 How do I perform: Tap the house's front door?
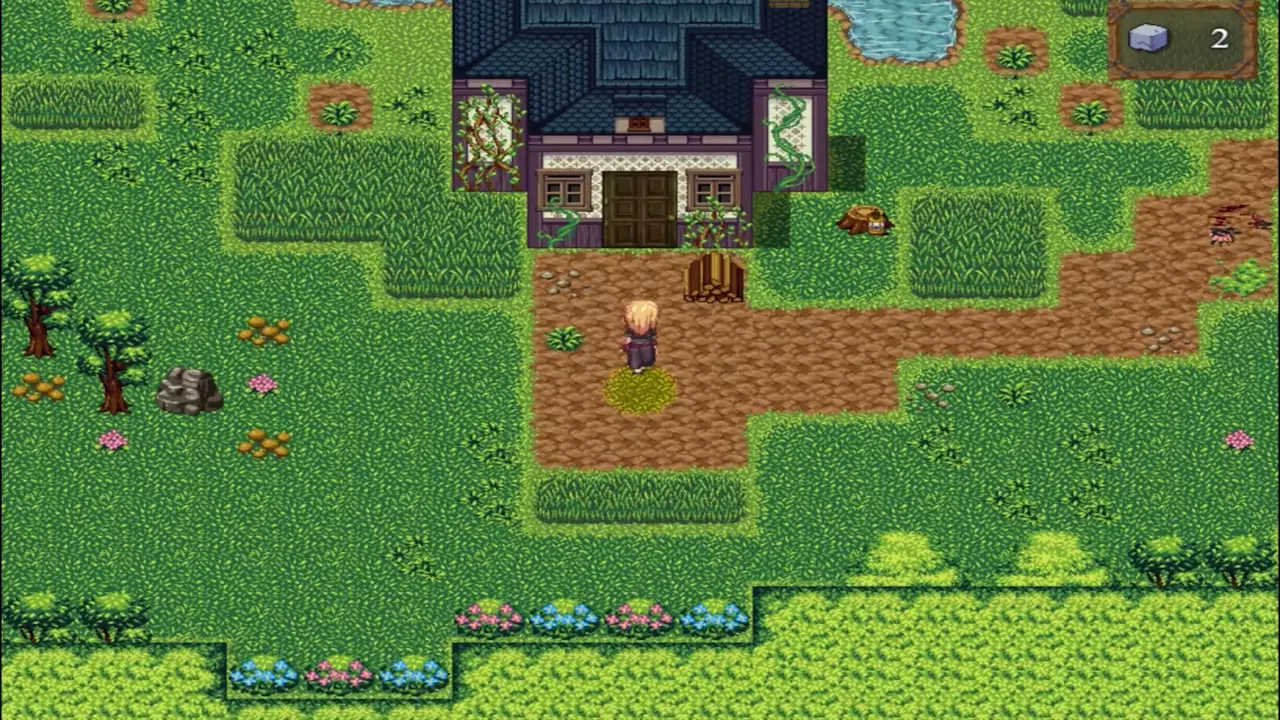pos(639,209)
